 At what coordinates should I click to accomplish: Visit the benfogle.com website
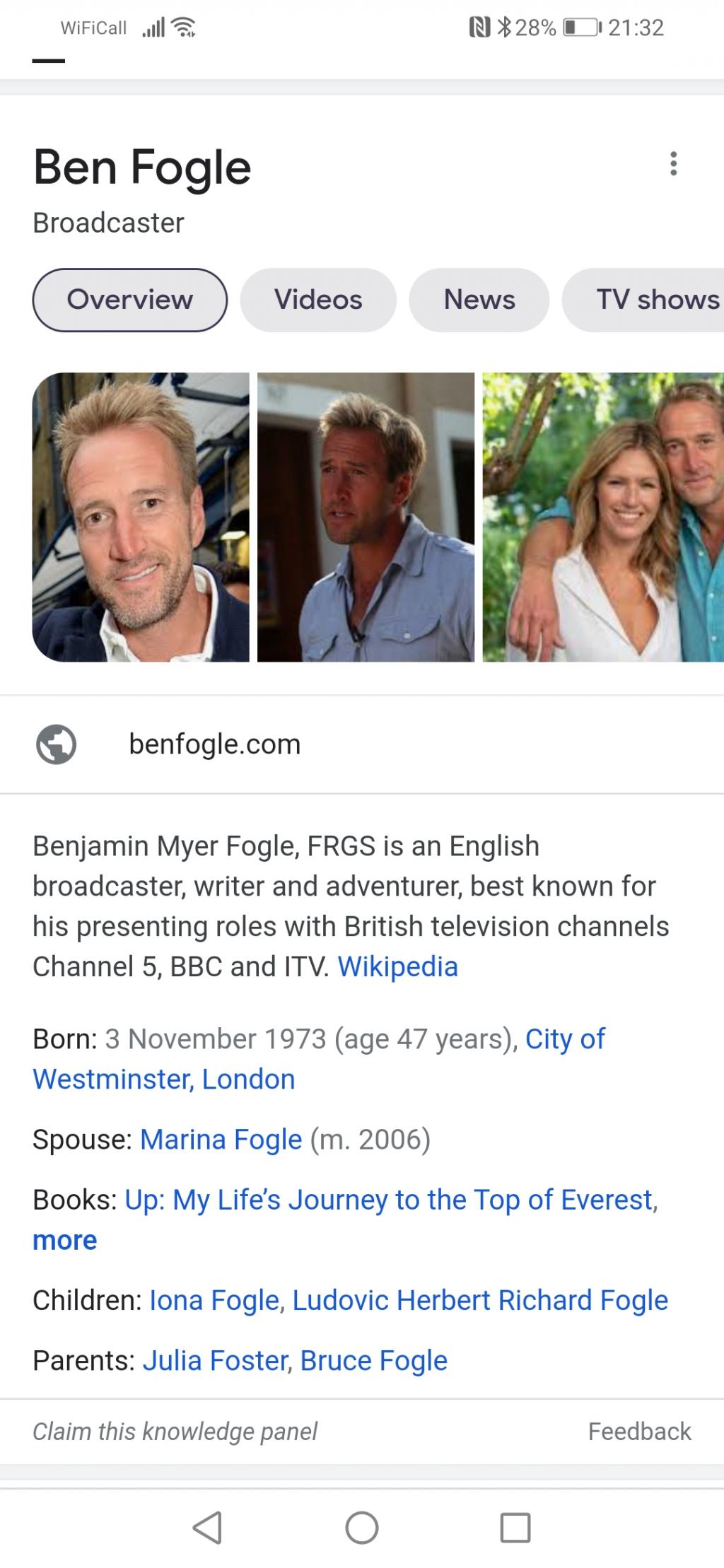pos(214,744)
